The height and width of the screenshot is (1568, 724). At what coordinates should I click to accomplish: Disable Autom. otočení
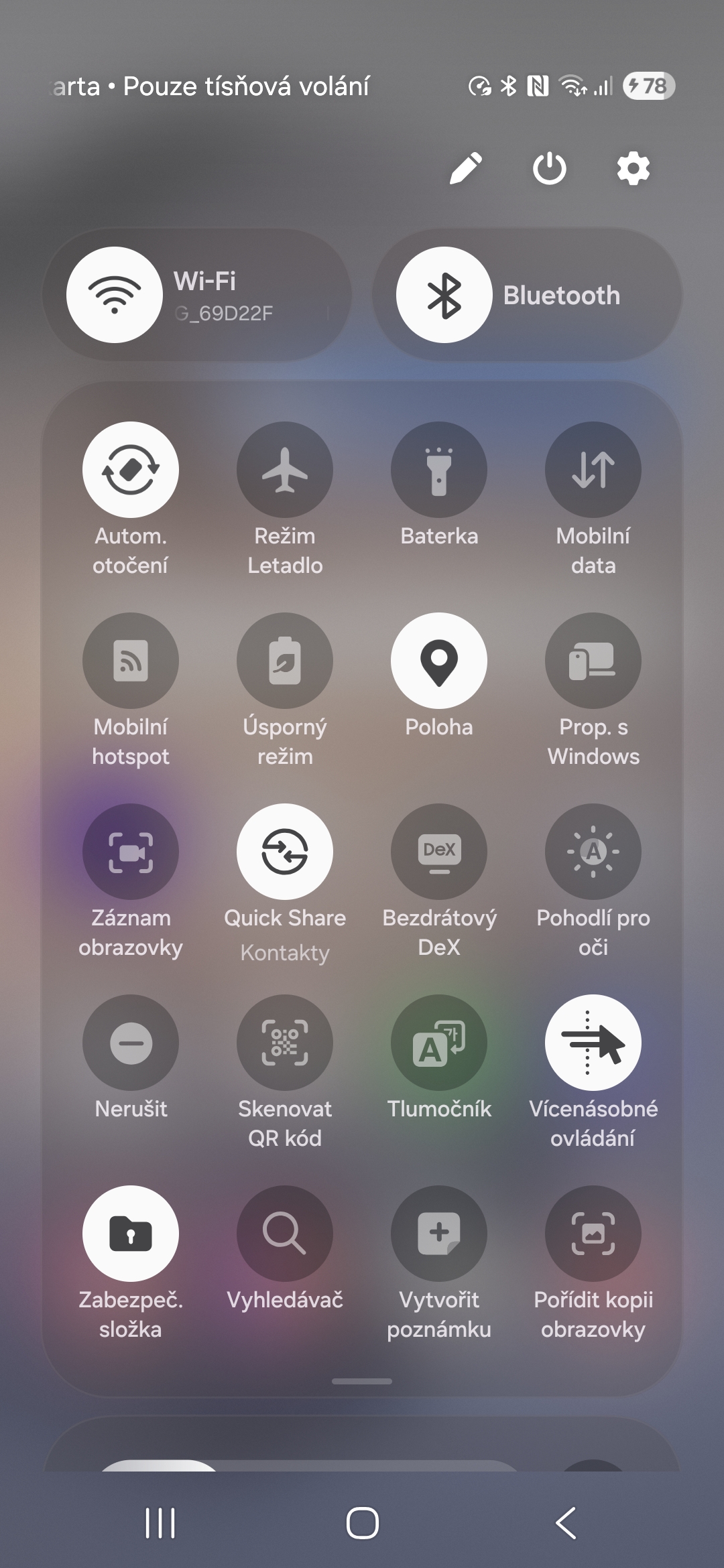pos(131,469)
